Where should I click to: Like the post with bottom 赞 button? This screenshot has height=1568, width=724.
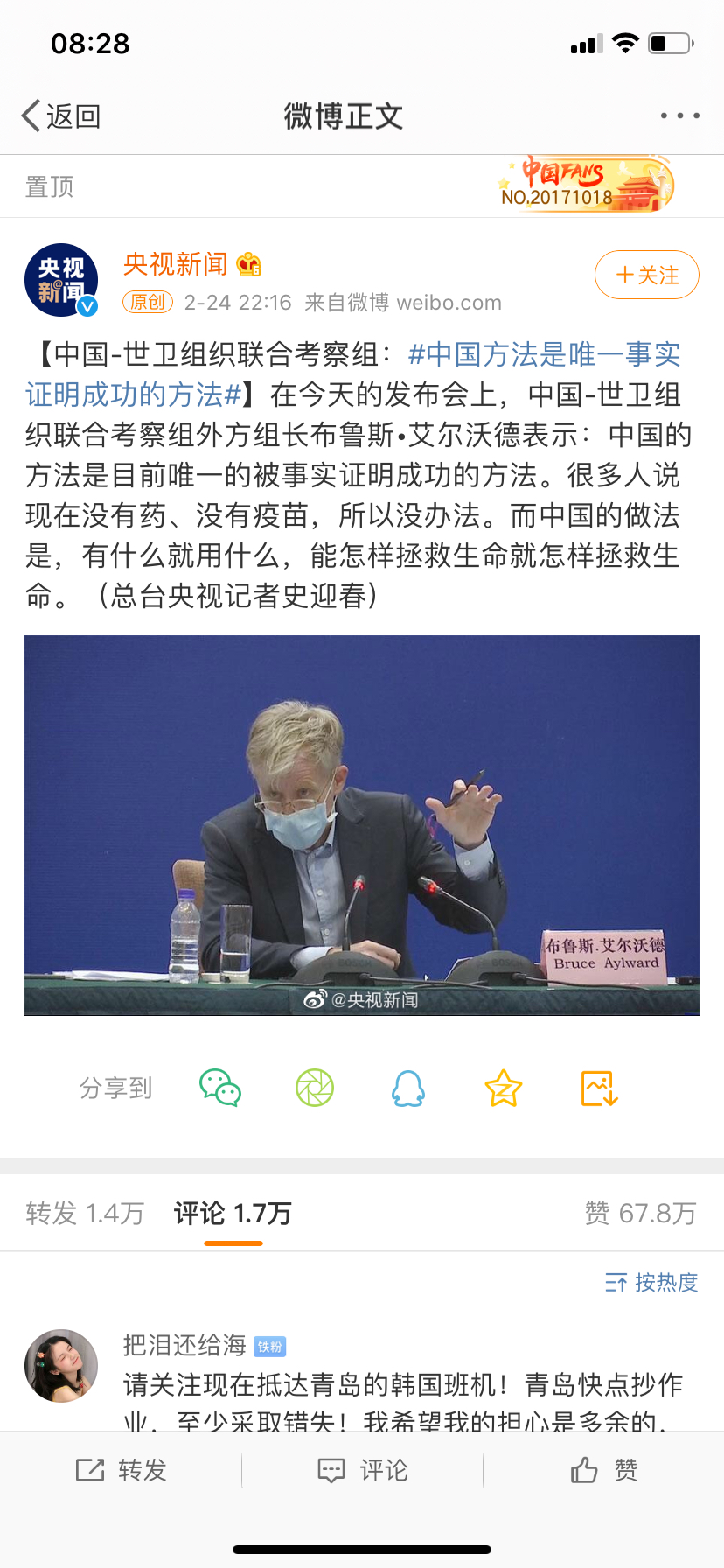(x=603, y=1470)
